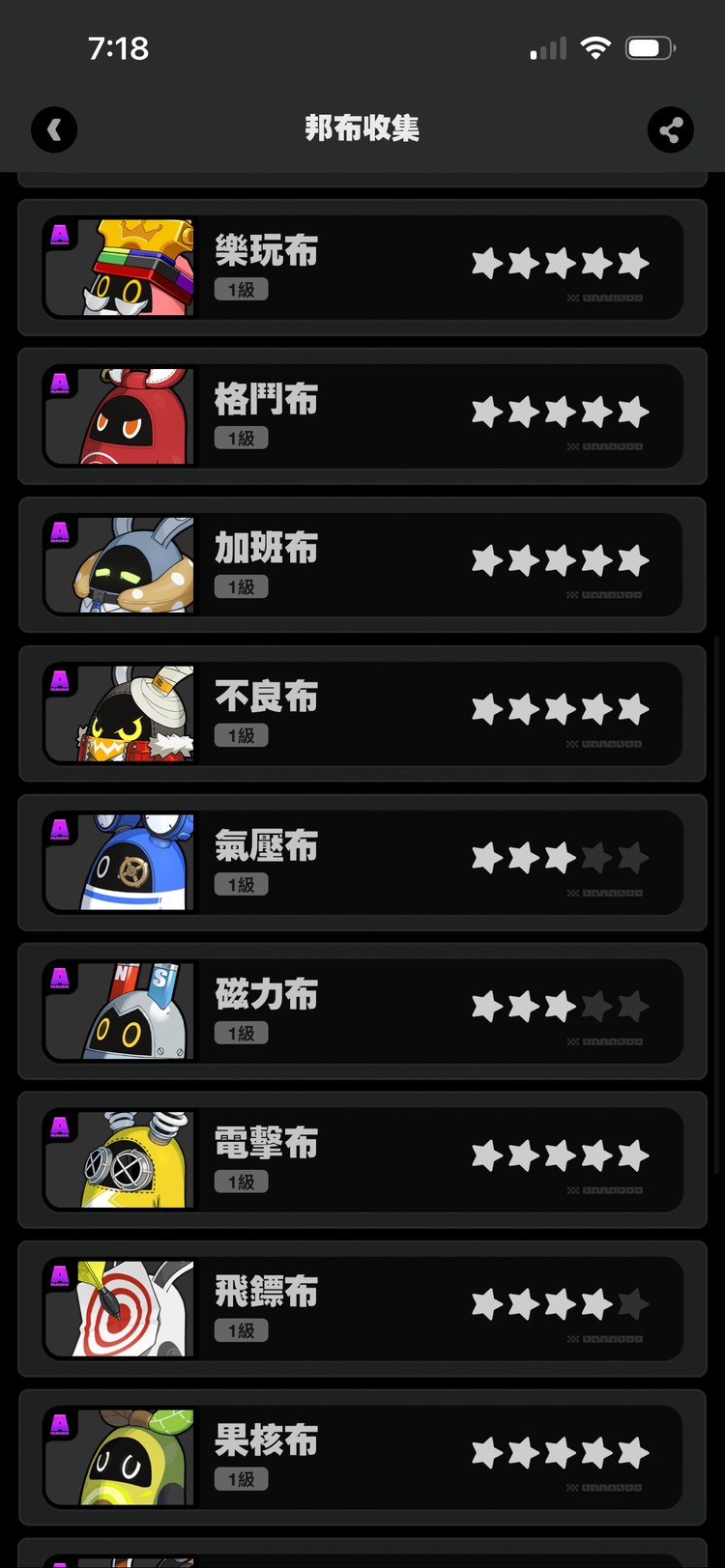
Task: Tap the share icon in the top bar
Action: coord(671,129)
